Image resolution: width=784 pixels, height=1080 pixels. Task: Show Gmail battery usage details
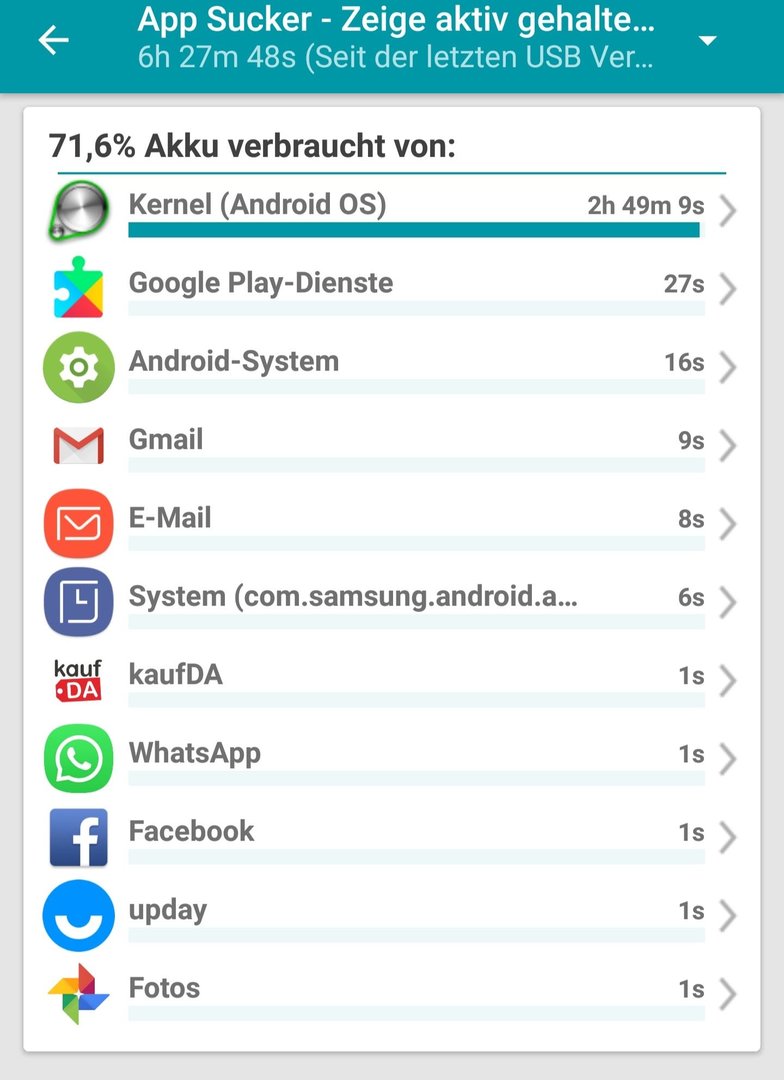(390, 444)
